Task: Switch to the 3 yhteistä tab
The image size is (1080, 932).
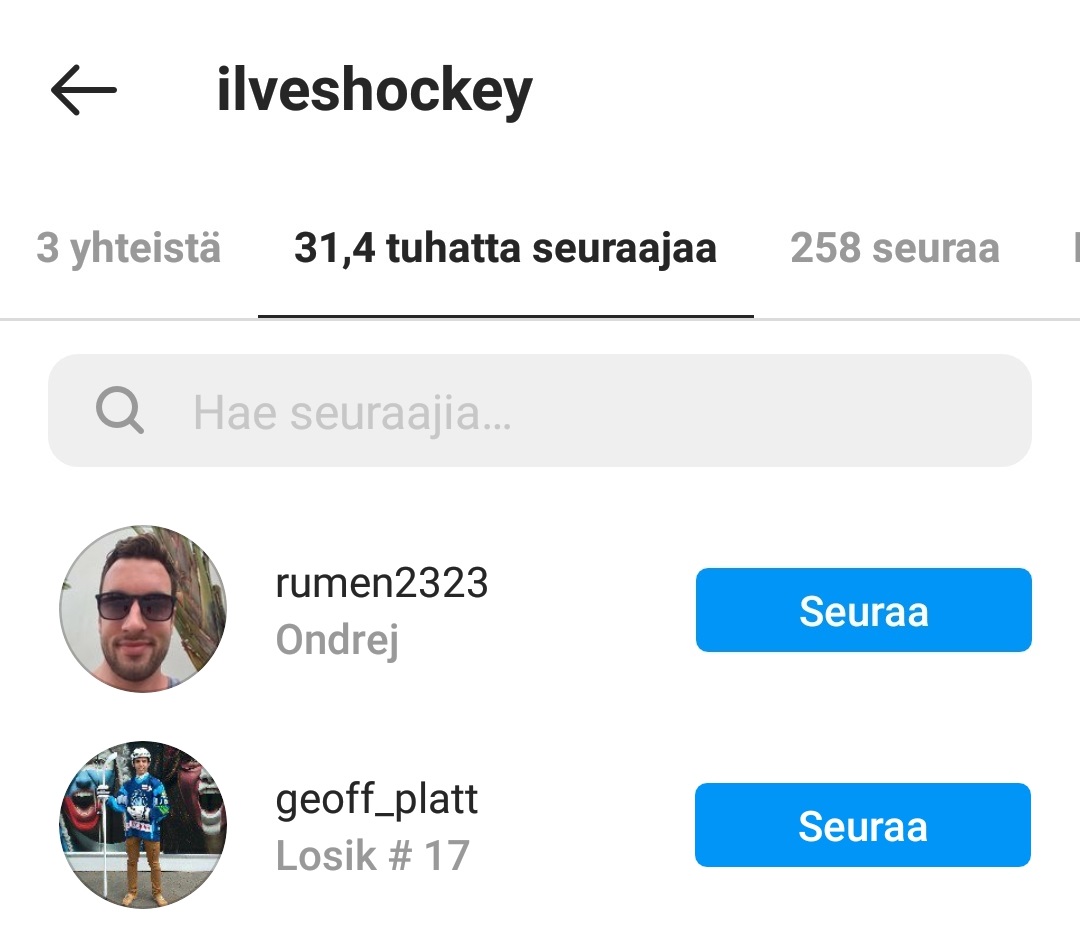Action: point(128,248)
